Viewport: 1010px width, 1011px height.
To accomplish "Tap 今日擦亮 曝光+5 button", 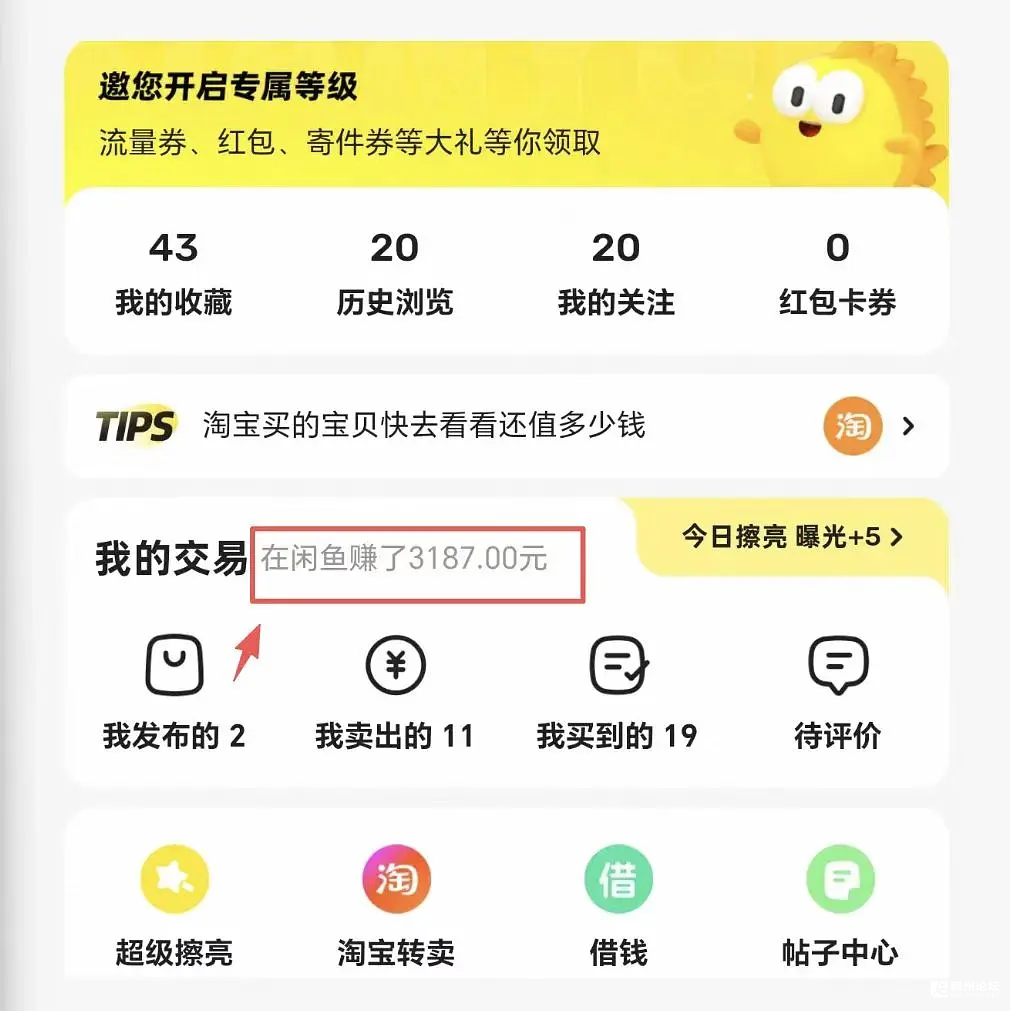I will click(792, 537).
